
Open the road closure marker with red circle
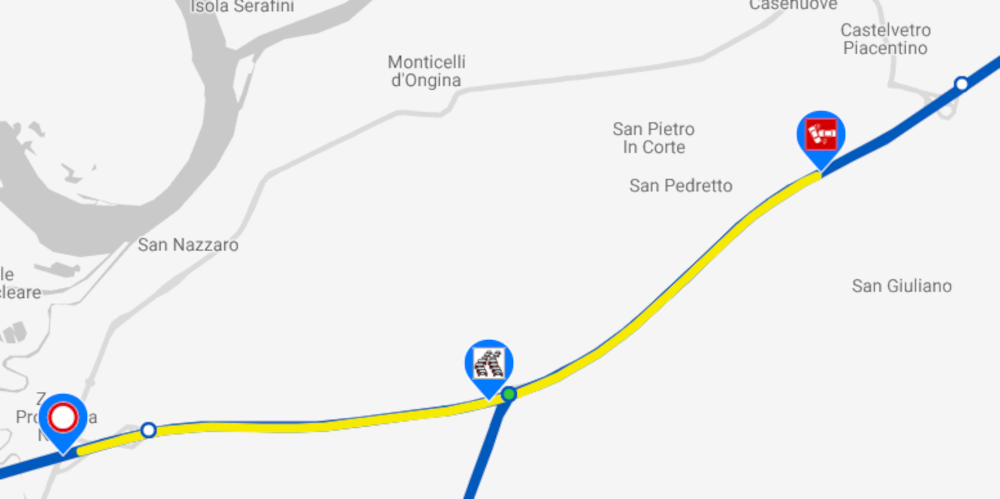point(64,418)
